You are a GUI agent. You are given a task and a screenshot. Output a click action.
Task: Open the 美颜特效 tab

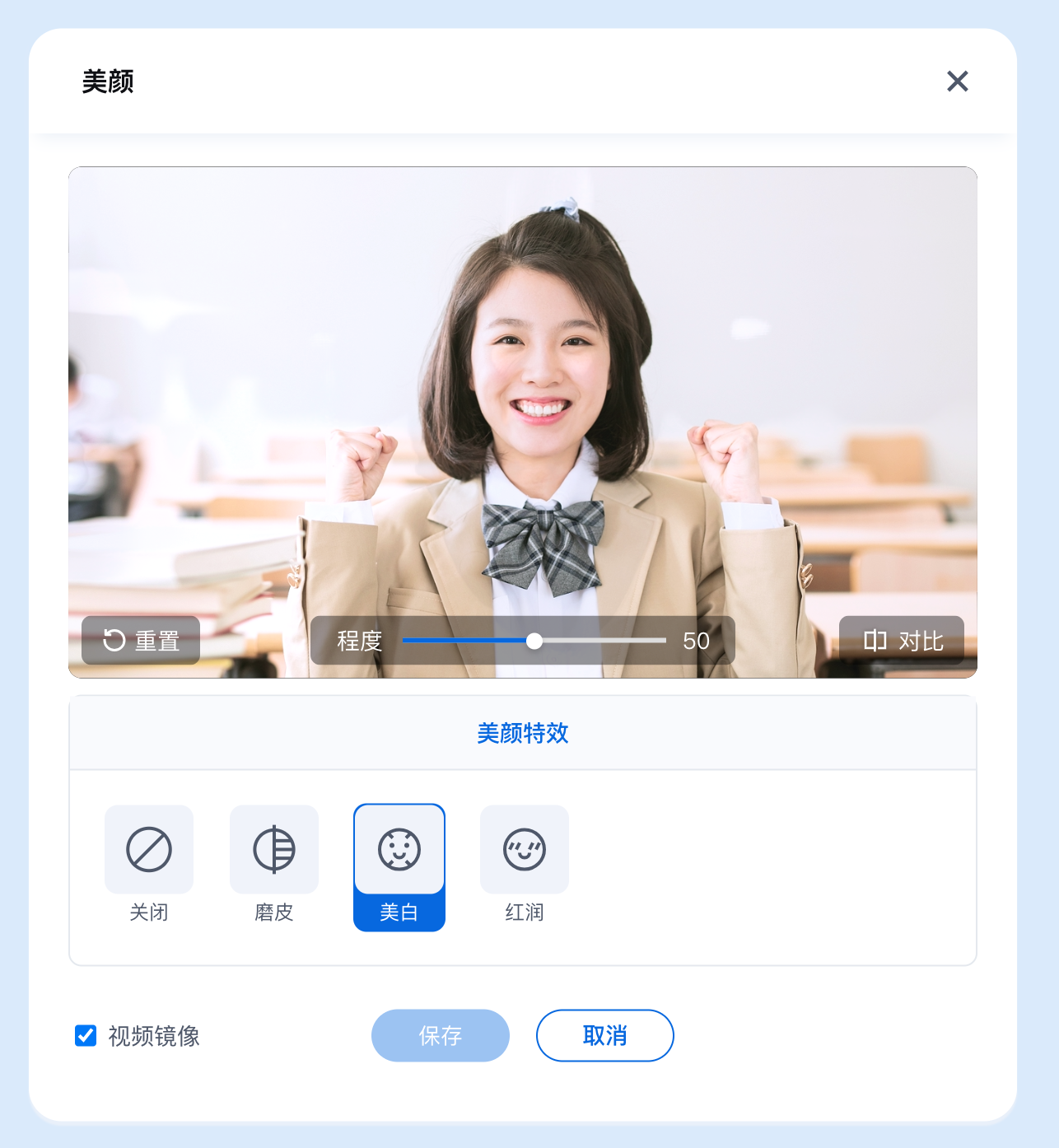523,733
